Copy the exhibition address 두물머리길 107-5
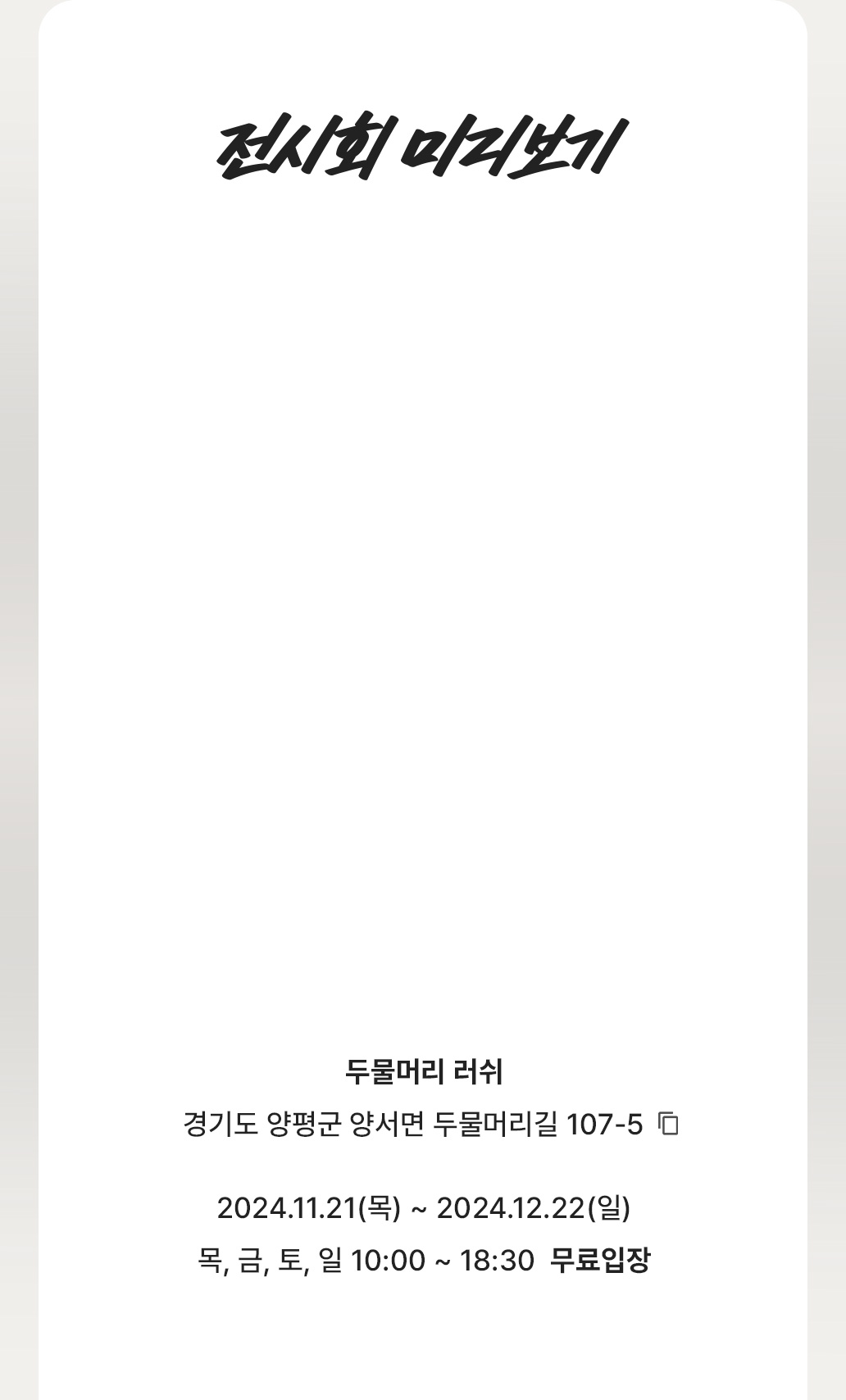The image size is (846, 1400). tap(669, 1124)
